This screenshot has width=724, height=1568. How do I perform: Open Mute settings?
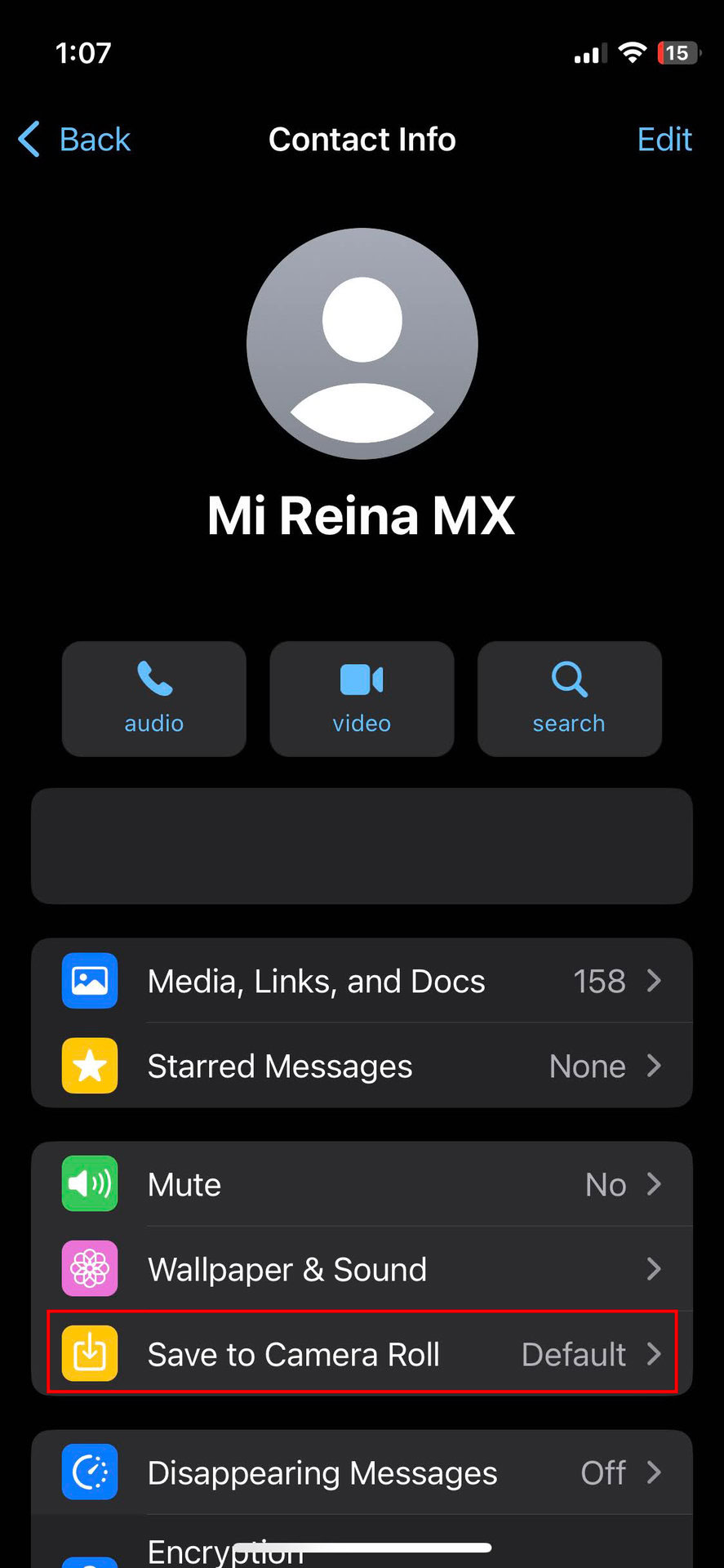tap(362, 1184)
